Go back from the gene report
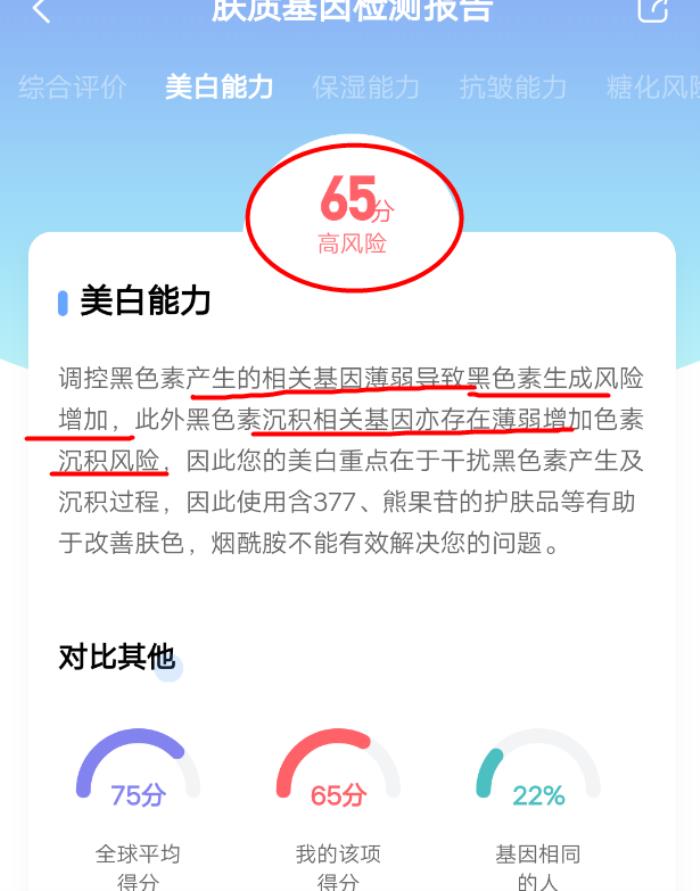This screenshot has height=891, width=700. pos(40,10)
